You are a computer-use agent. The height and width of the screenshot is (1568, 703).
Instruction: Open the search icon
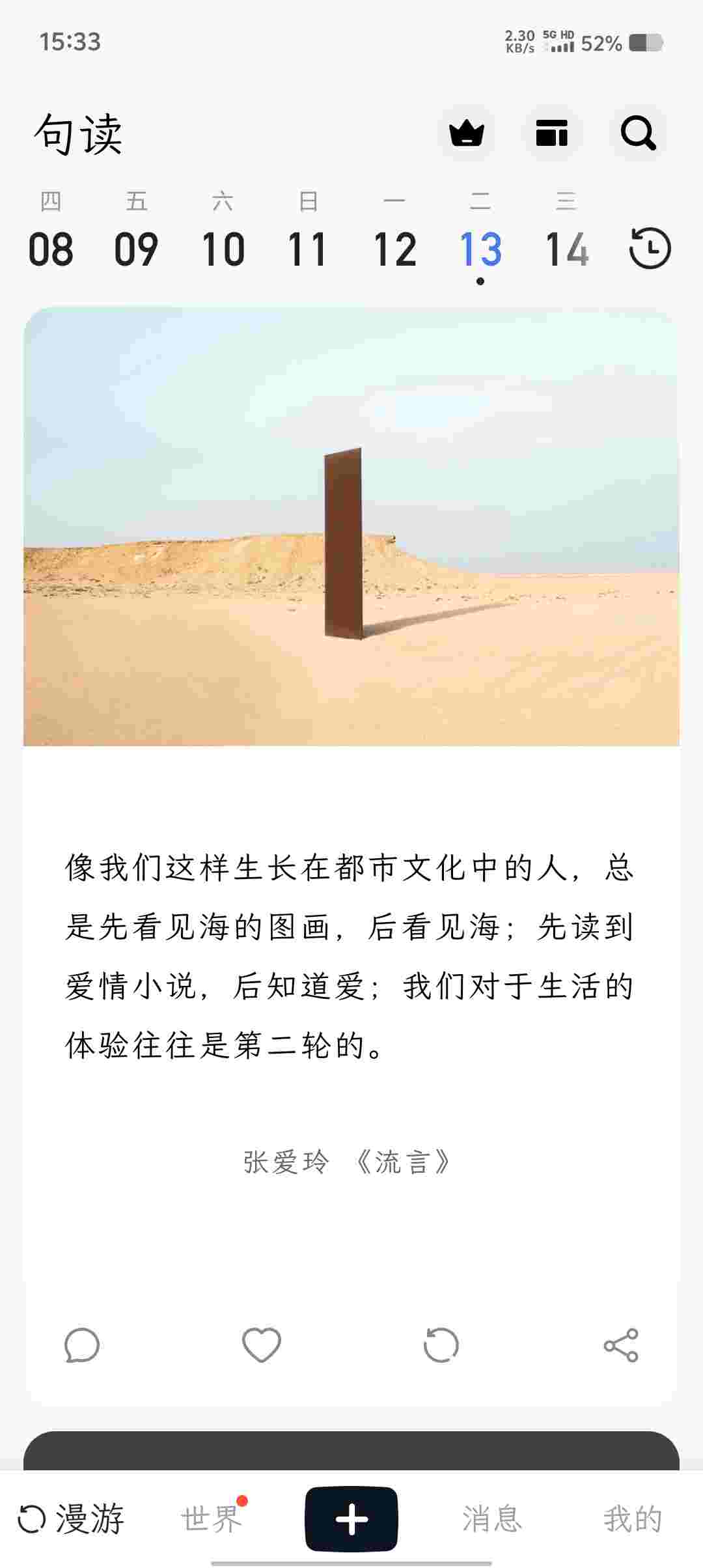638,134
